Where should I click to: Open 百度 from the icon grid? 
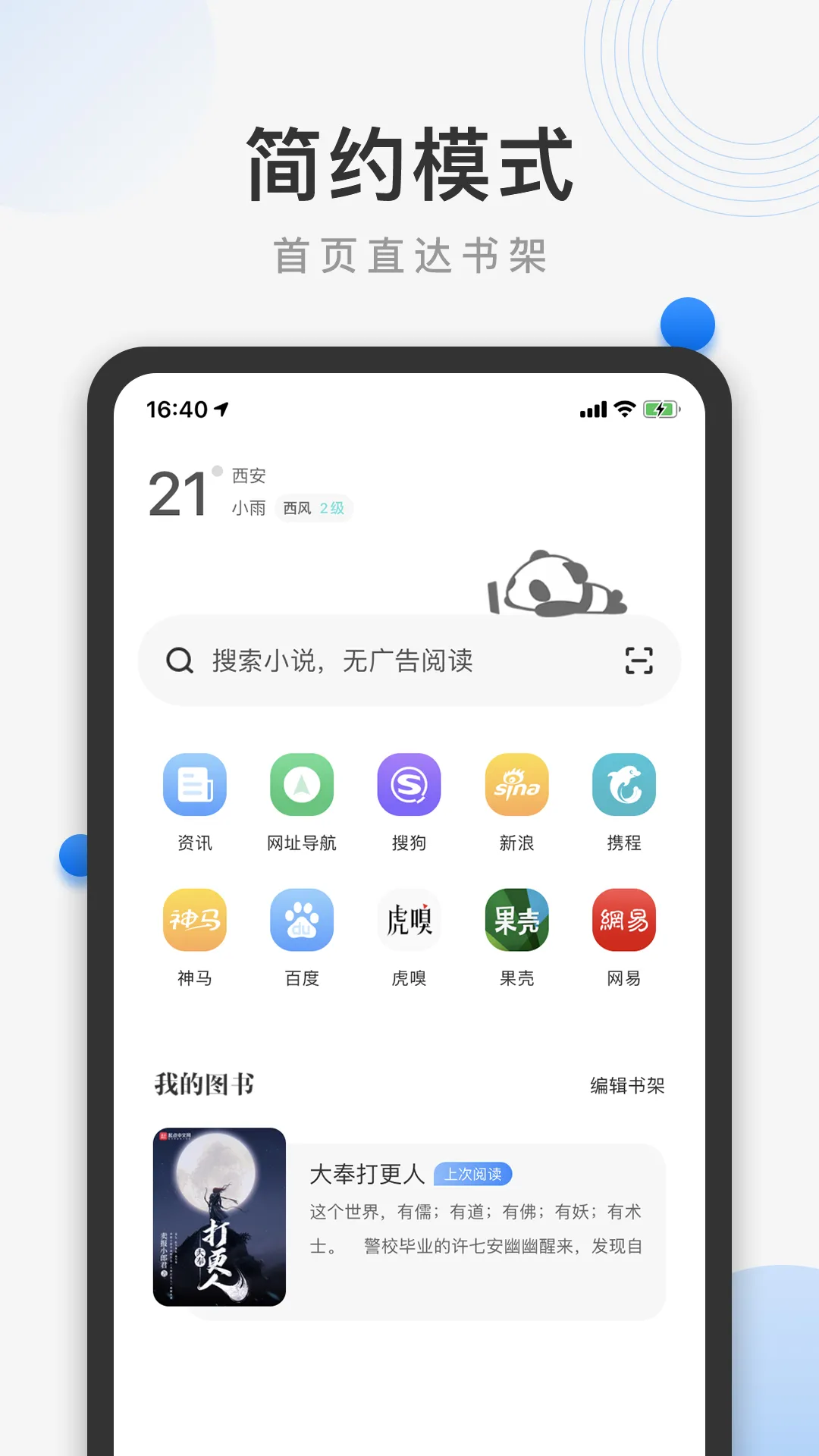[x=302, y=921]
